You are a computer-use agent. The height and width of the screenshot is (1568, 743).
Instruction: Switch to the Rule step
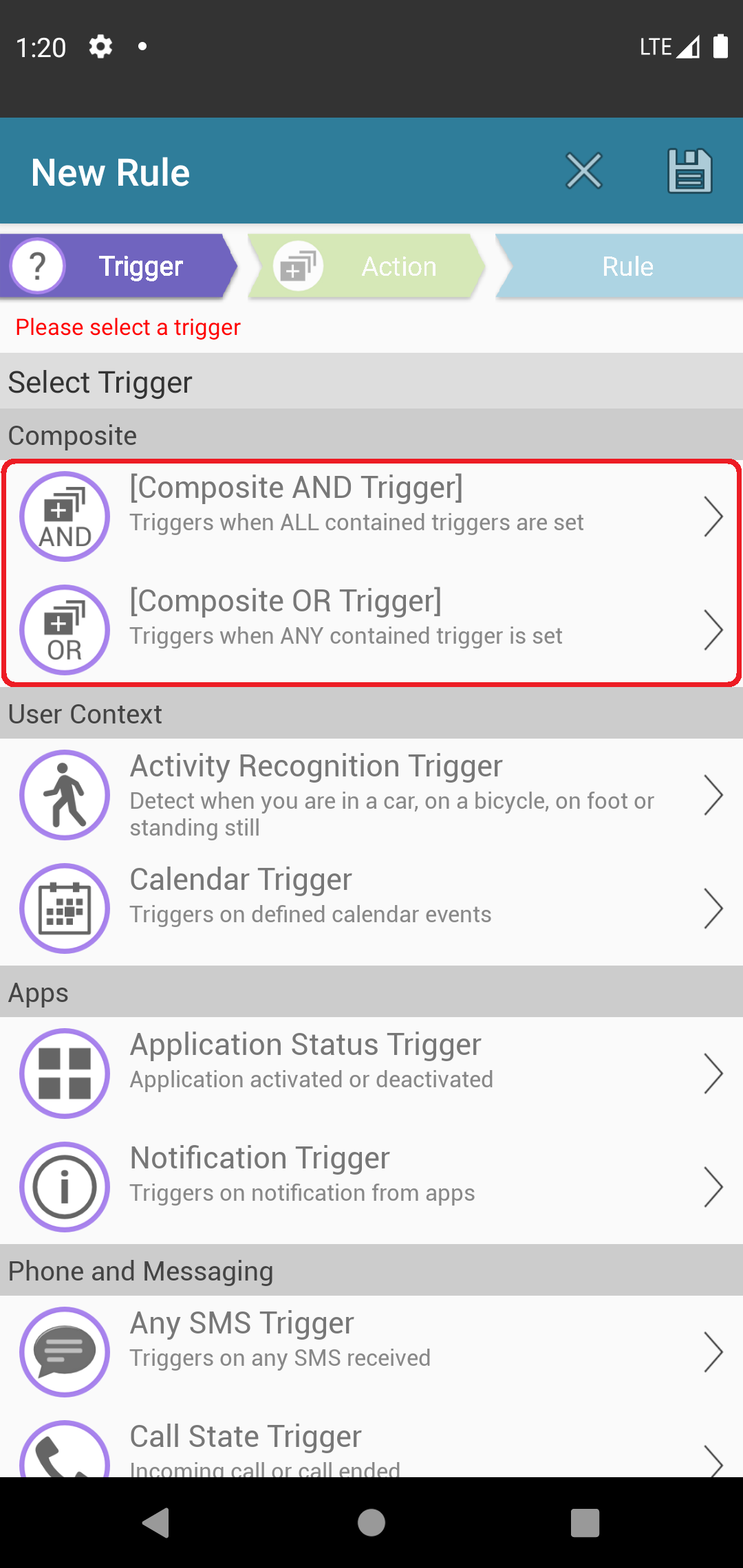619,266
